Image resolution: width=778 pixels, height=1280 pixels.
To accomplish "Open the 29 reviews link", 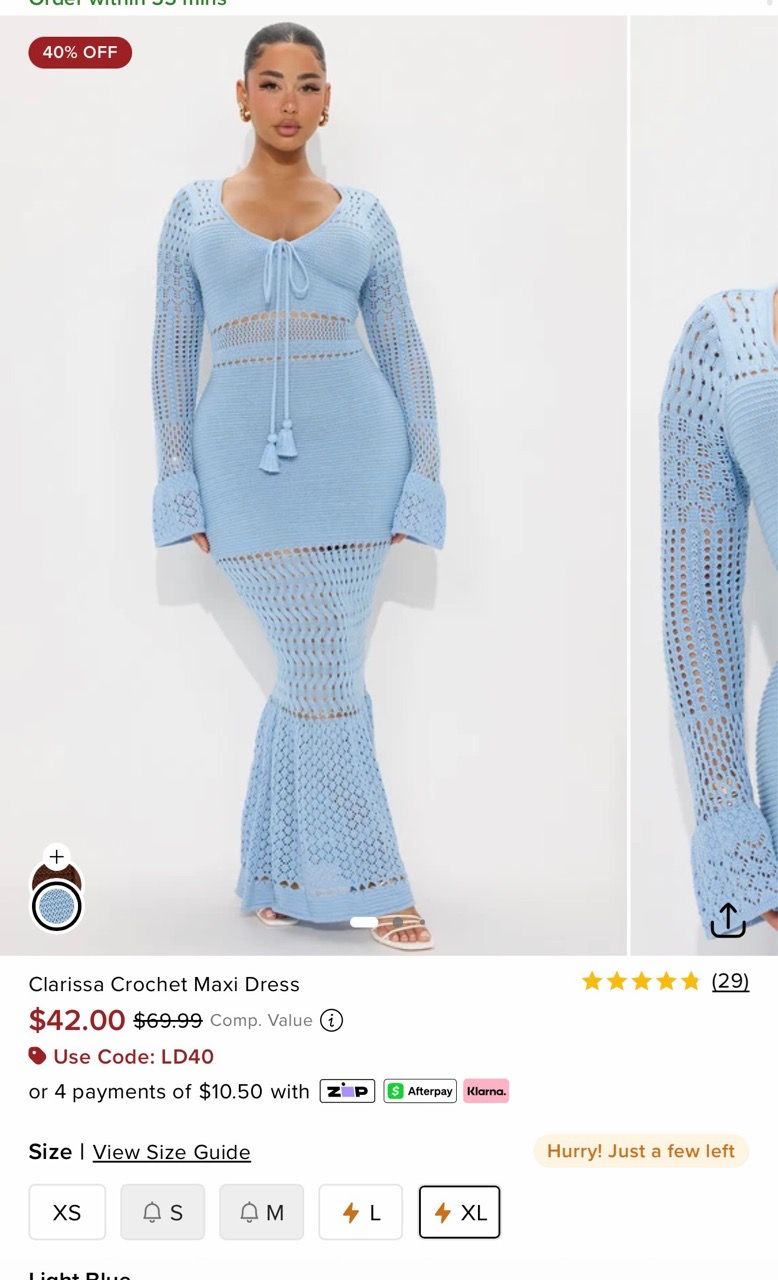I will point(730,981).
